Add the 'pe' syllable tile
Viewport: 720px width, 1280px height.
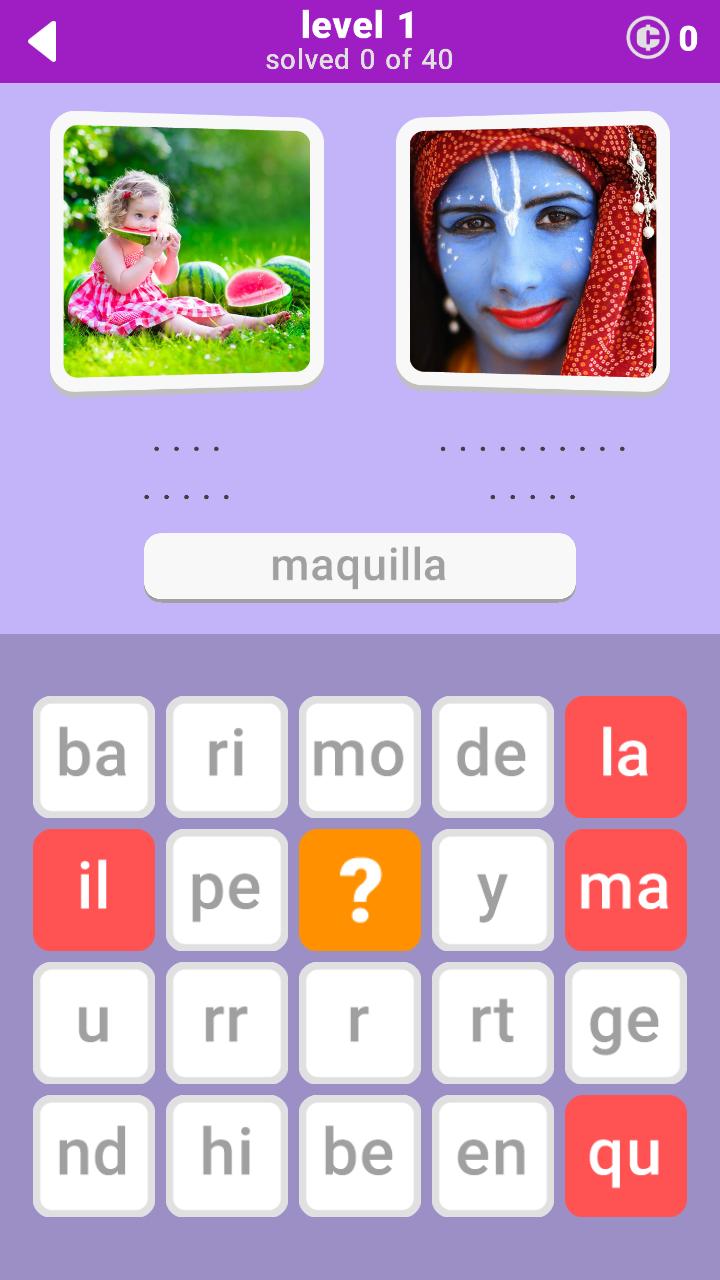coord(227,889)
